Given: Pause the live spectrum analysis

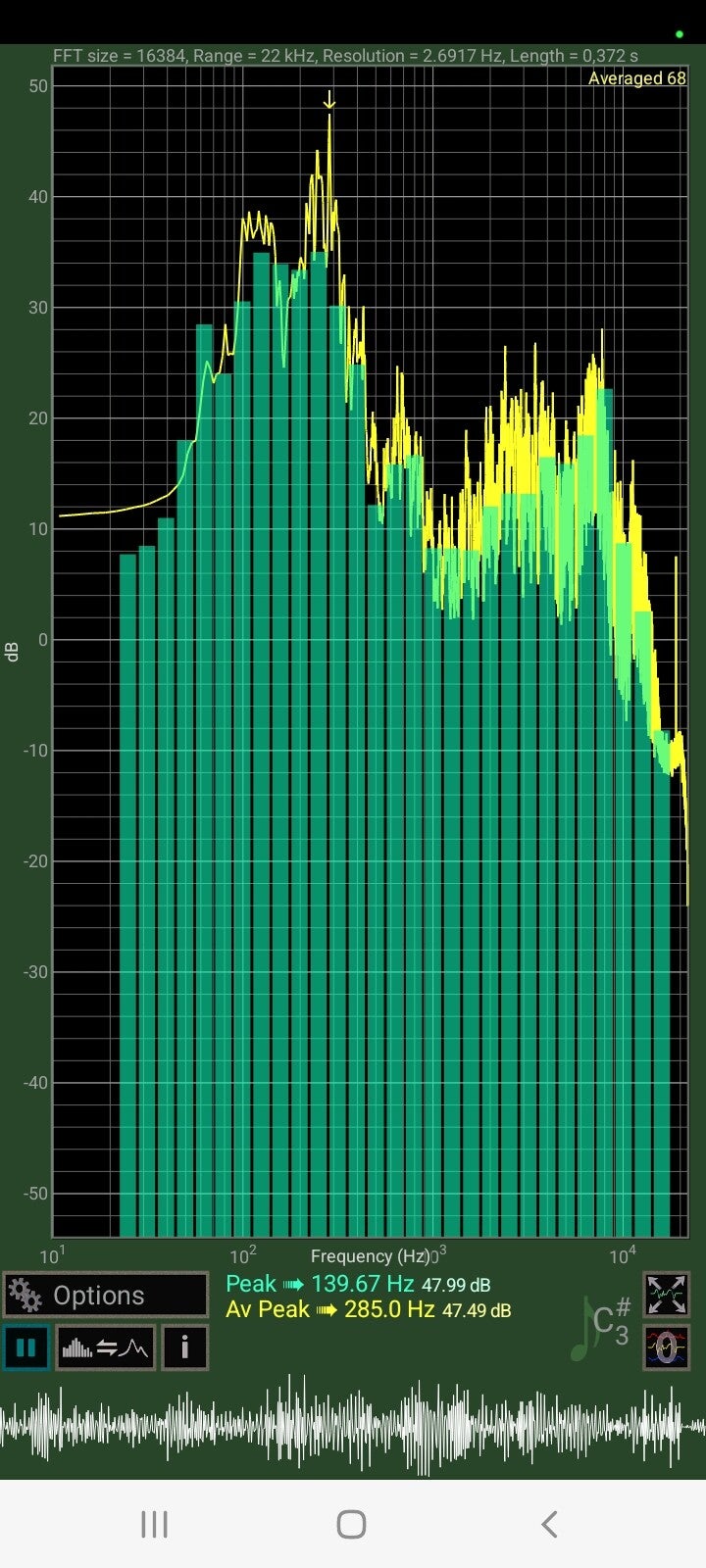Looking at the screenshot, I should (x=26, y=1347).
